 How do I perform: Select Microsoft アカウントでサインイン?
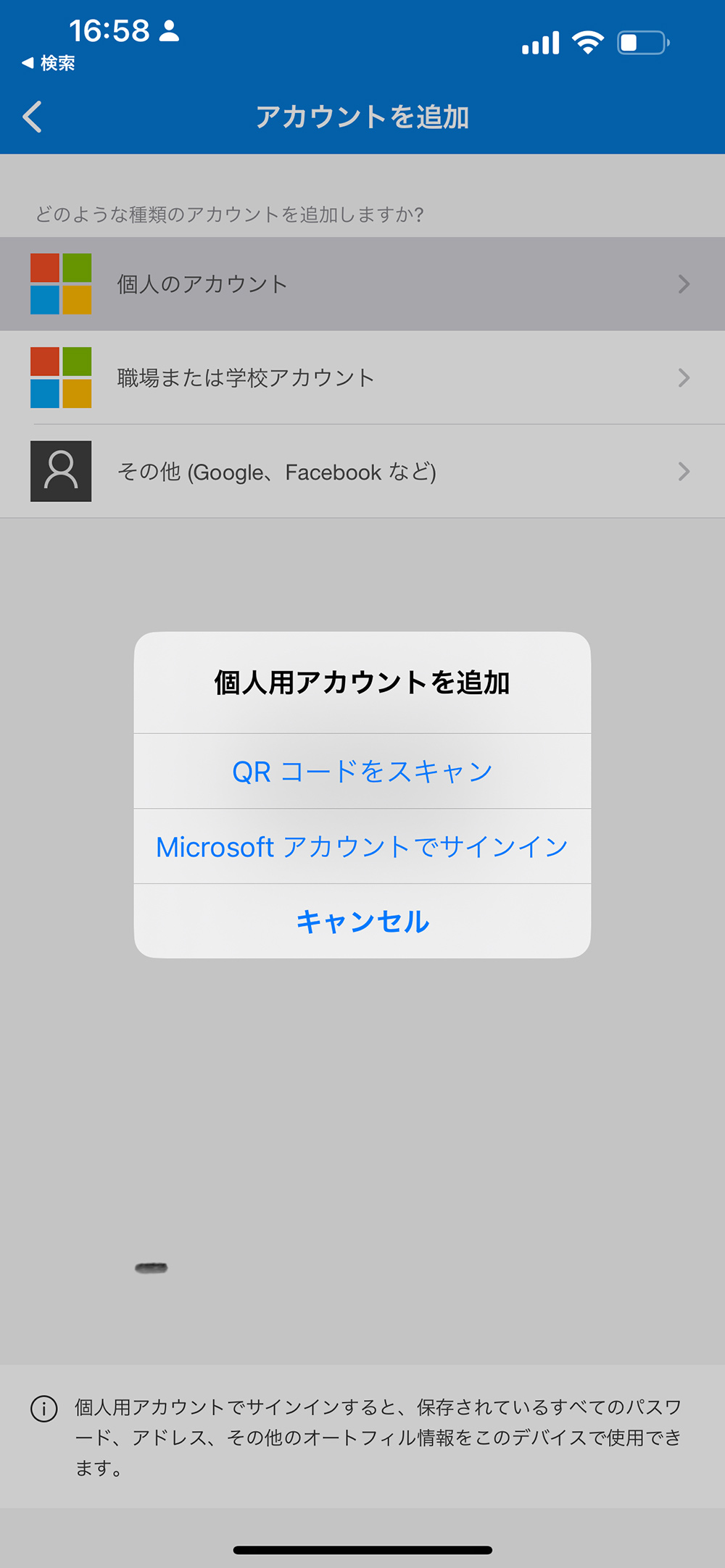point(362,846)
